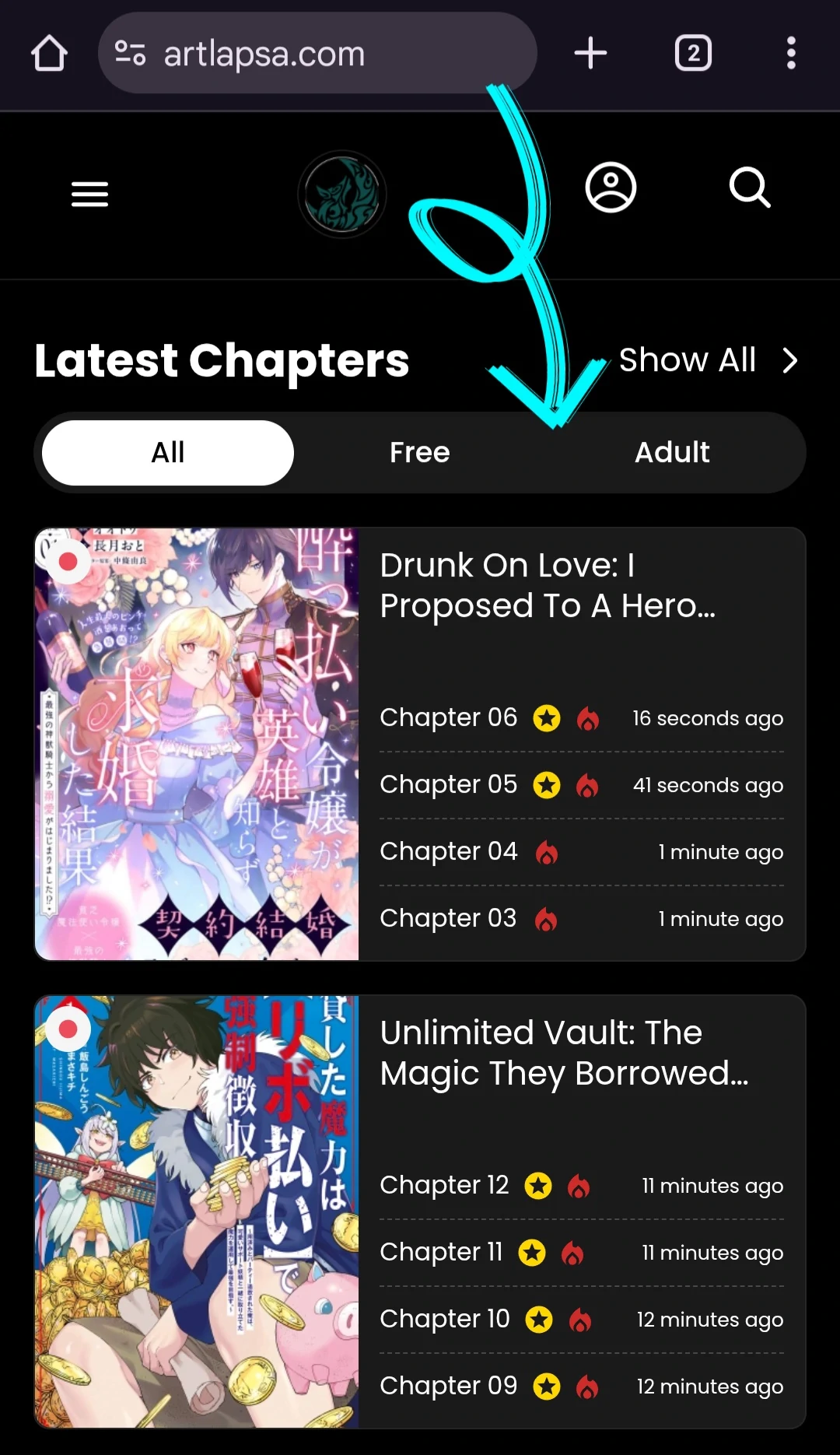Switch to the Adult tab
The height and width of the screenshot is (1455, 840).
(x=672, y=453)
